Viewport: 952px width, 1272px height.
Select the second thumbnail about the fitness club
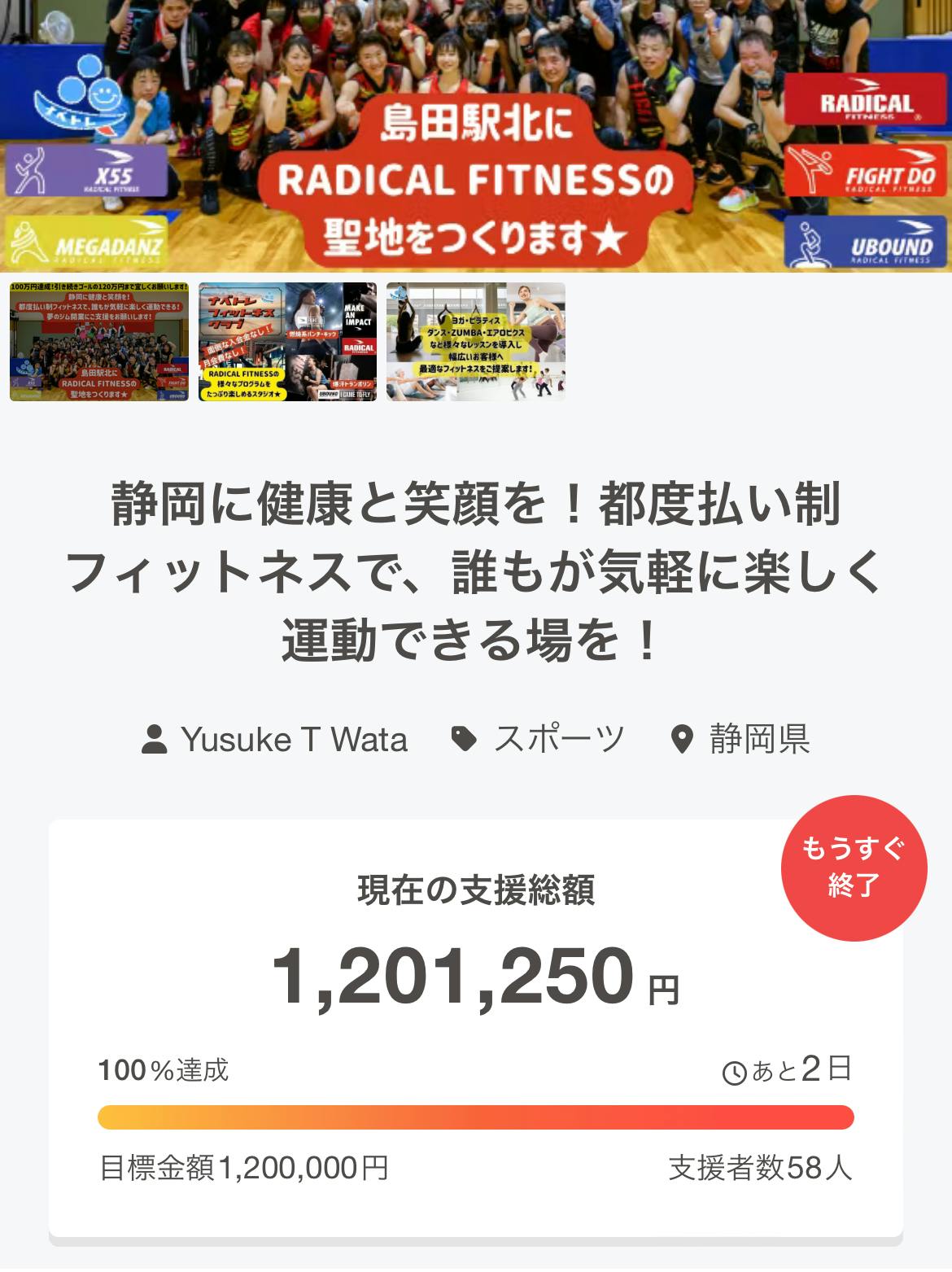(x=287, y=342)
